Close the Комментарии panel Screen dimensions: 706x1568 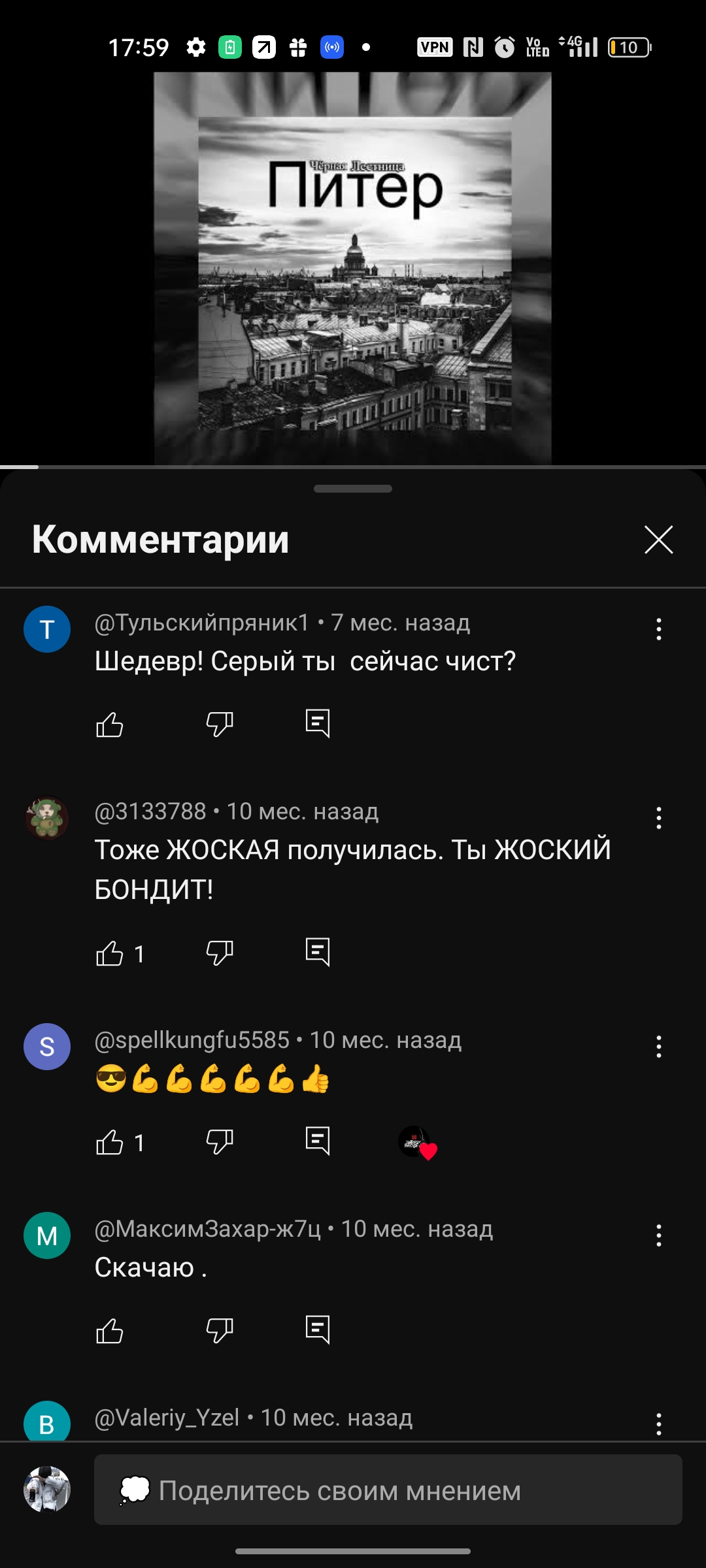click(x=660, y=540)
